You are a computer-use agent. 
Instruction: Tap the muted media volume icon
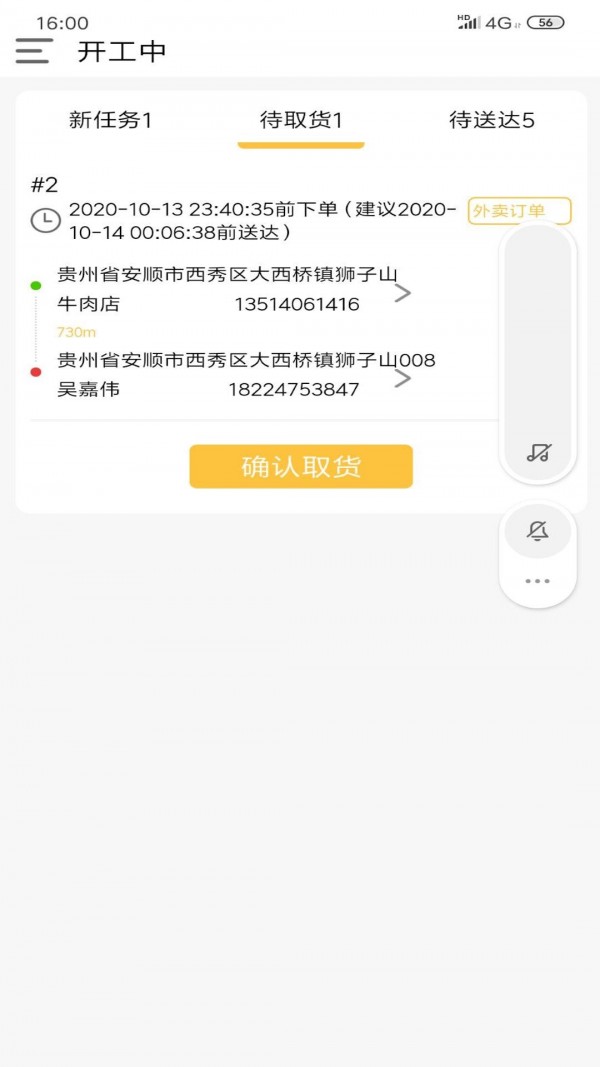click(x=538, y=453)
